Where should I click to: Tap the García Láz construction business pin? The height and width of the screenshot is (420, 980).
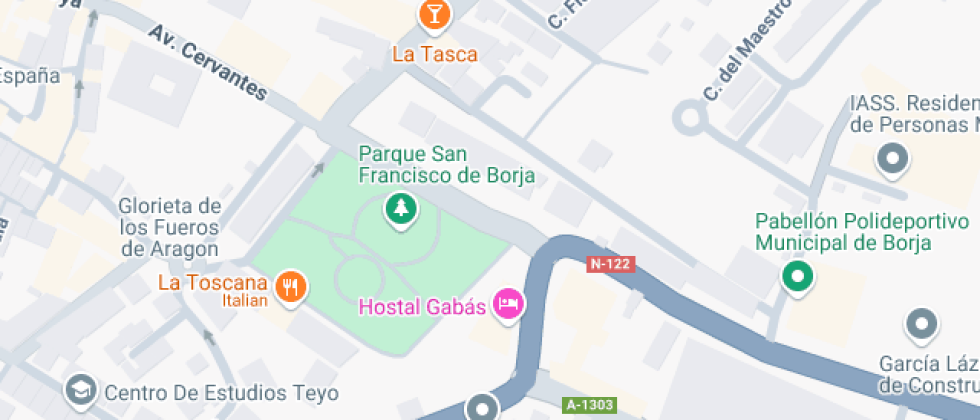tap(921, 325)
